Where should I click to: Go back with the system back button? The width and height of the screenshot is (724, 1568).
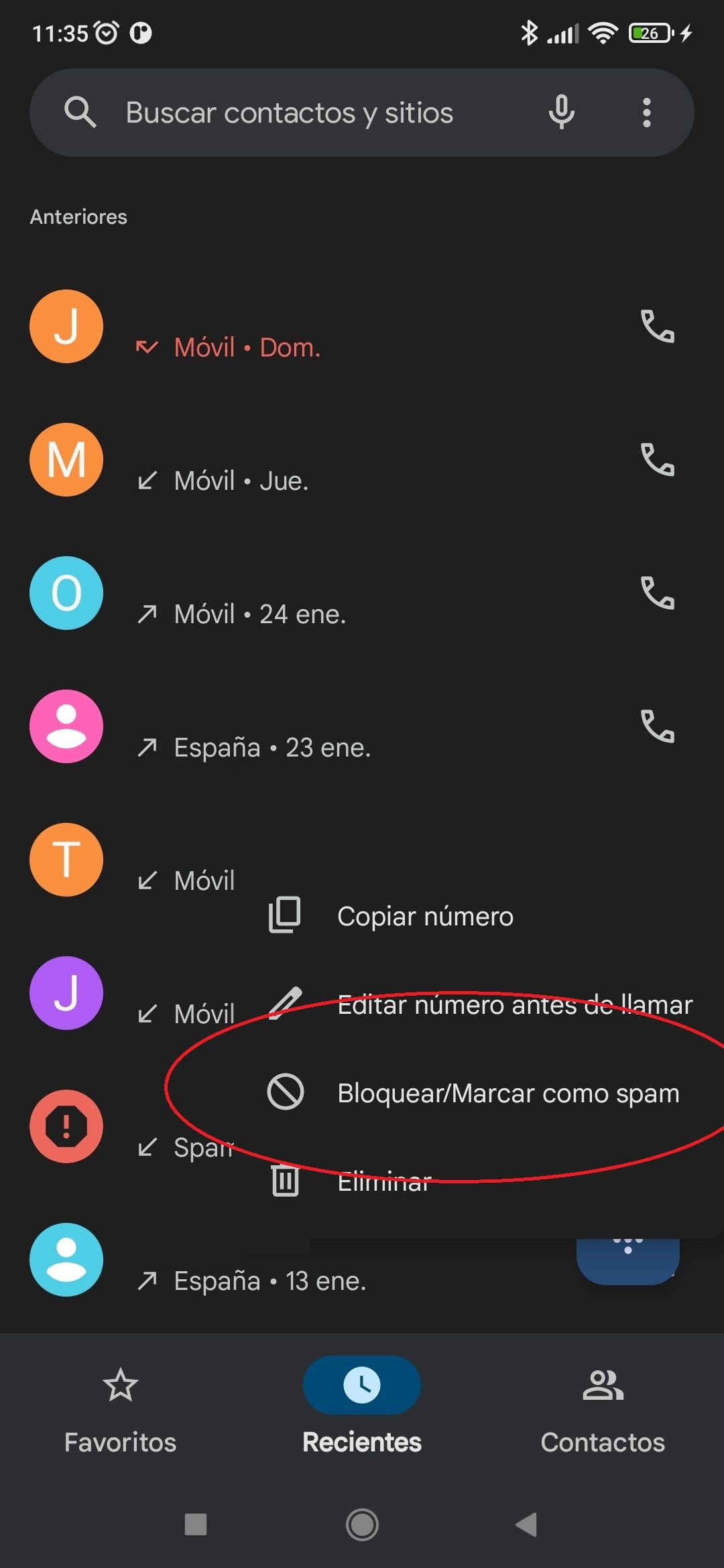527,1524
